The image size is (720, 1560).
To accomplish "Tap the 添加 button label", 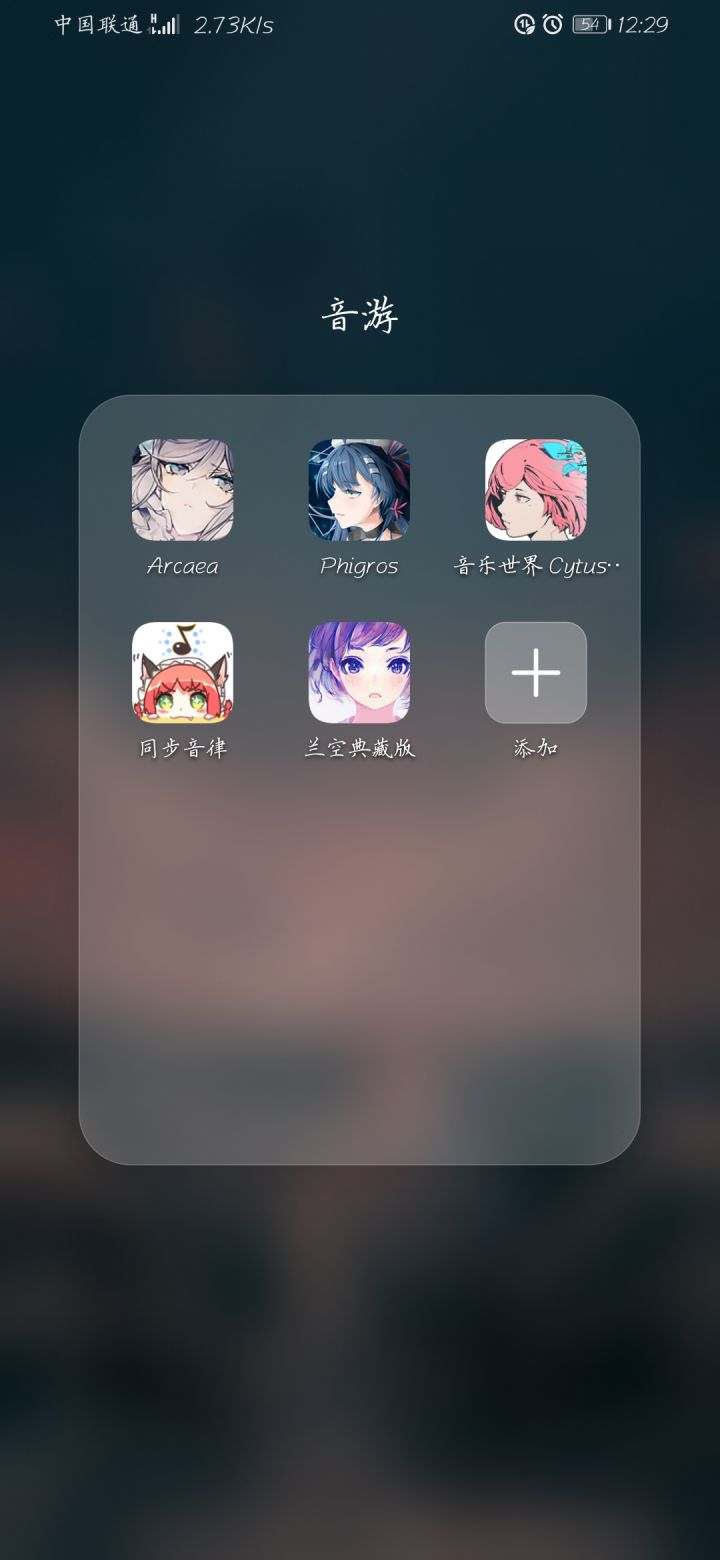I will (535, 747).
